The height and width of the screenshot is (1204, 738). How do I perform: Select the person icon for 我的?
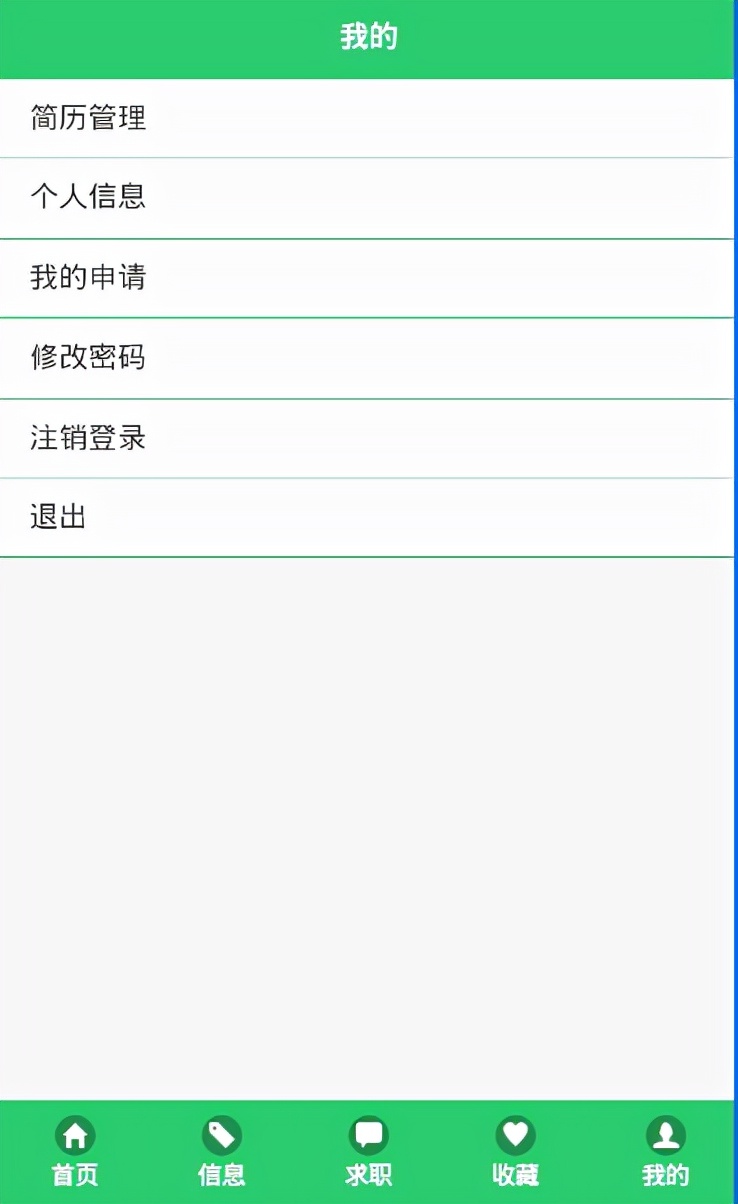tap(663, 1136)
